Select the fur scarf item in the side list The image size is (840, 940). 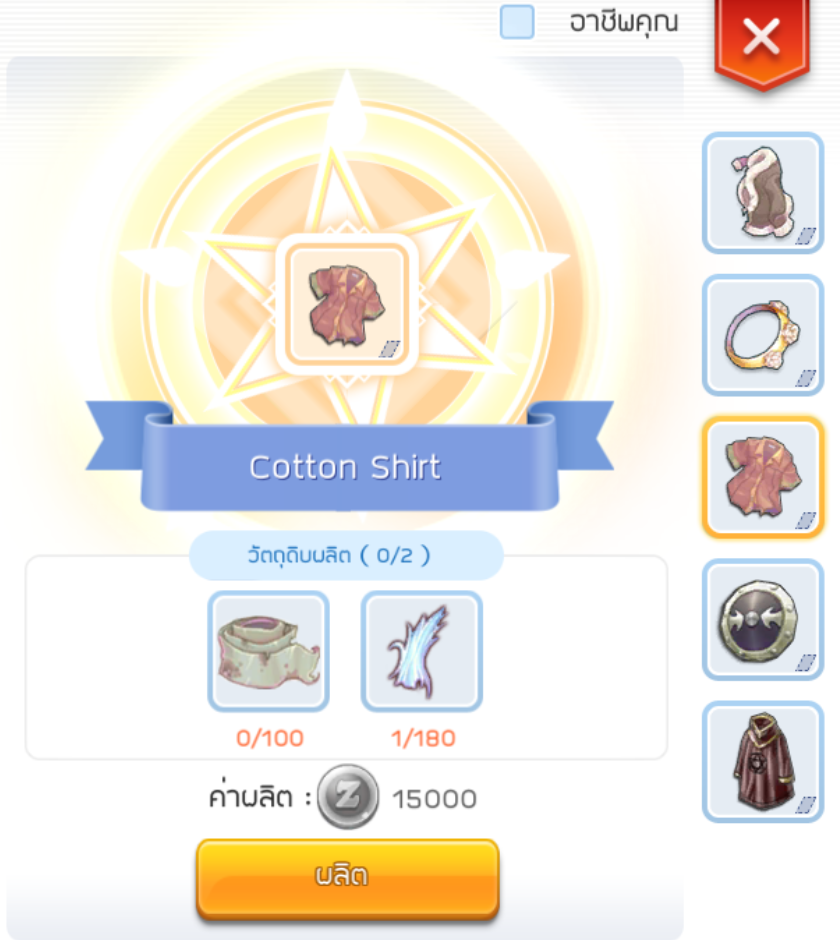point(763,192)
